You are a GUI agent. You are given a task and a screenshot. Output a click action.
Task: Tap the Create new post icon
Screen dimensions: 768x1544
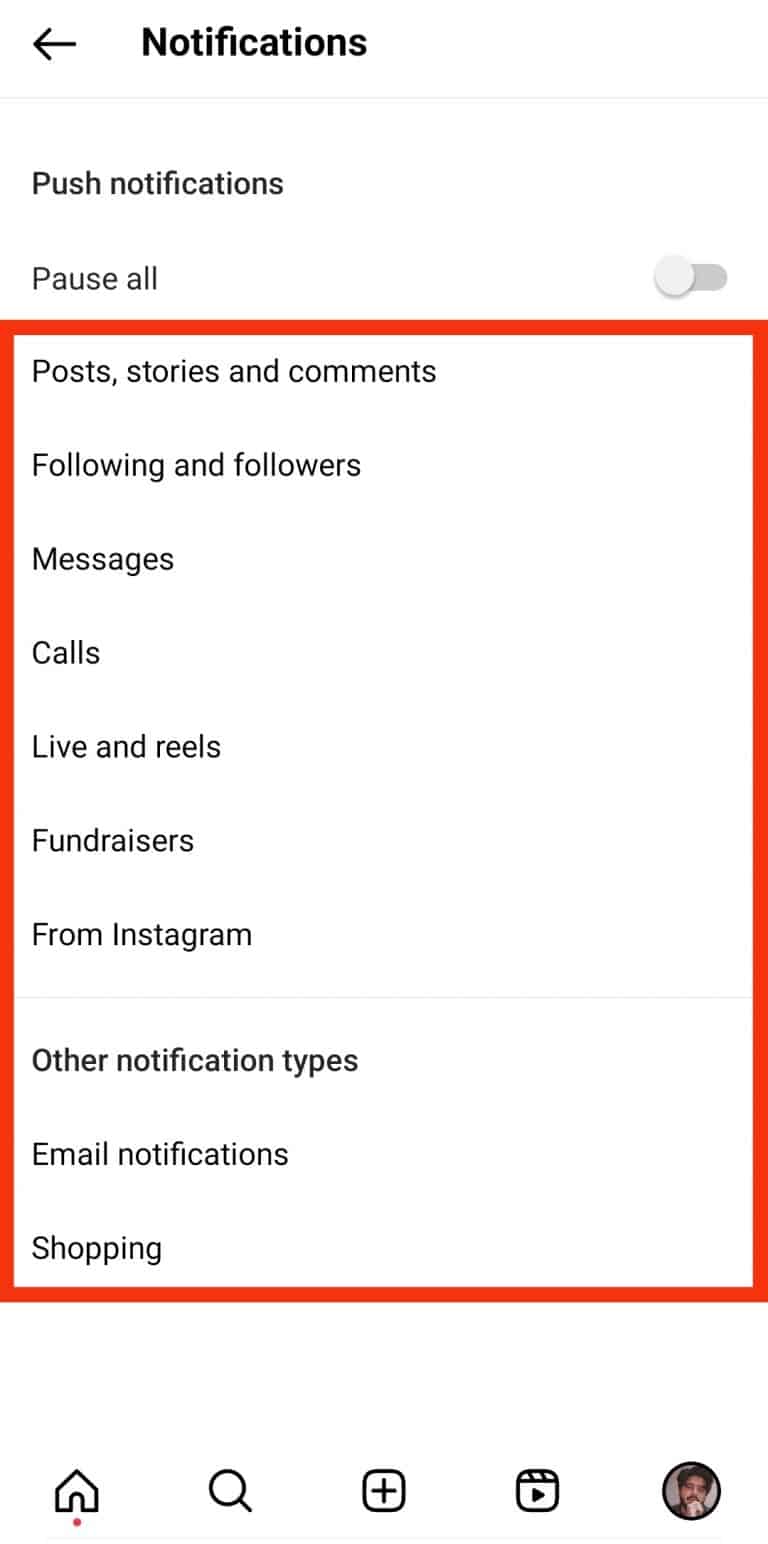(382, 1490)
